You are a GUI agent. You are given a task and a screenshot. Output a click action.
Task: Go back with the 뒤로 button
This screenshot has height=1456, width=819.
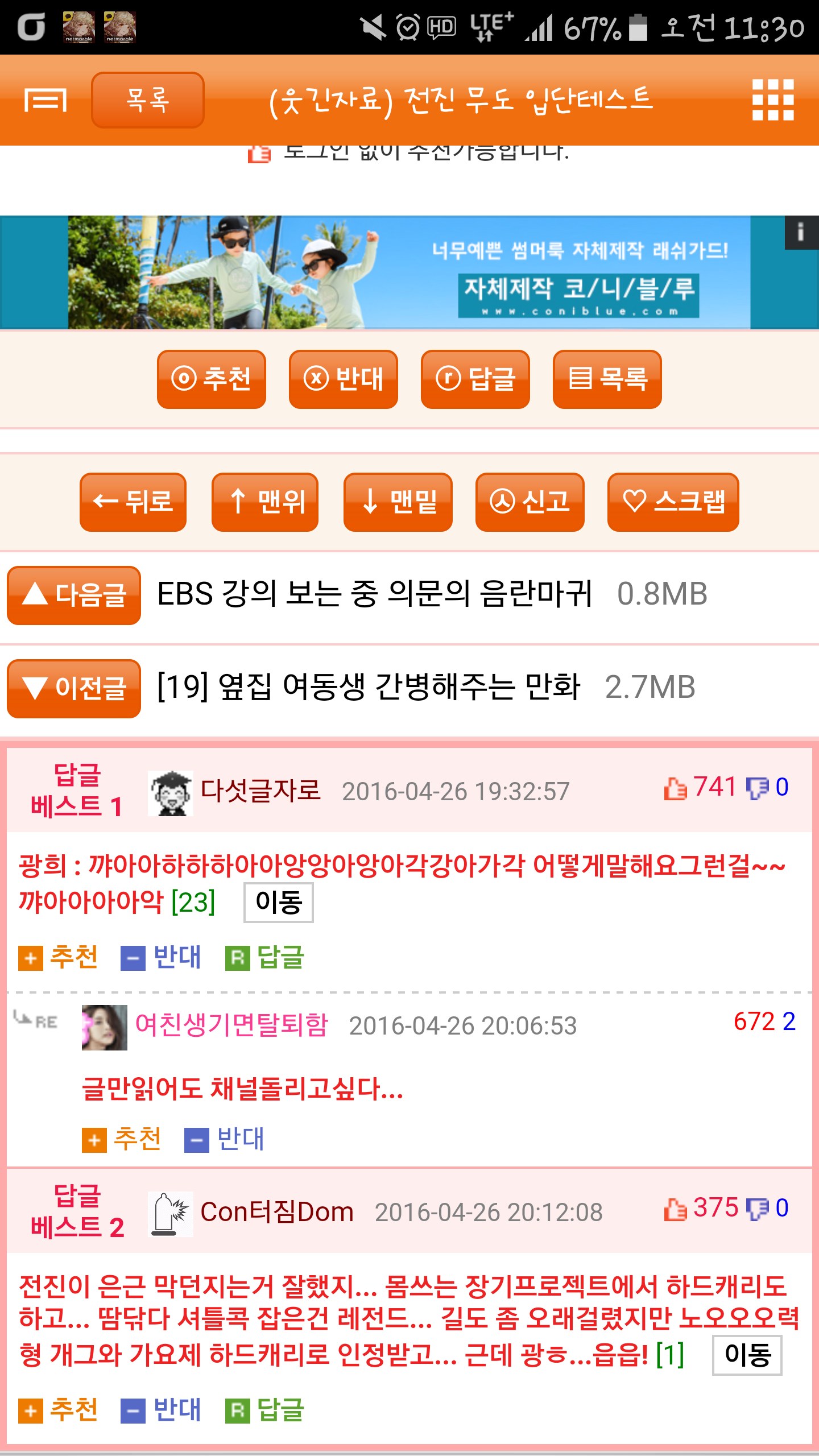pos(133,502)
